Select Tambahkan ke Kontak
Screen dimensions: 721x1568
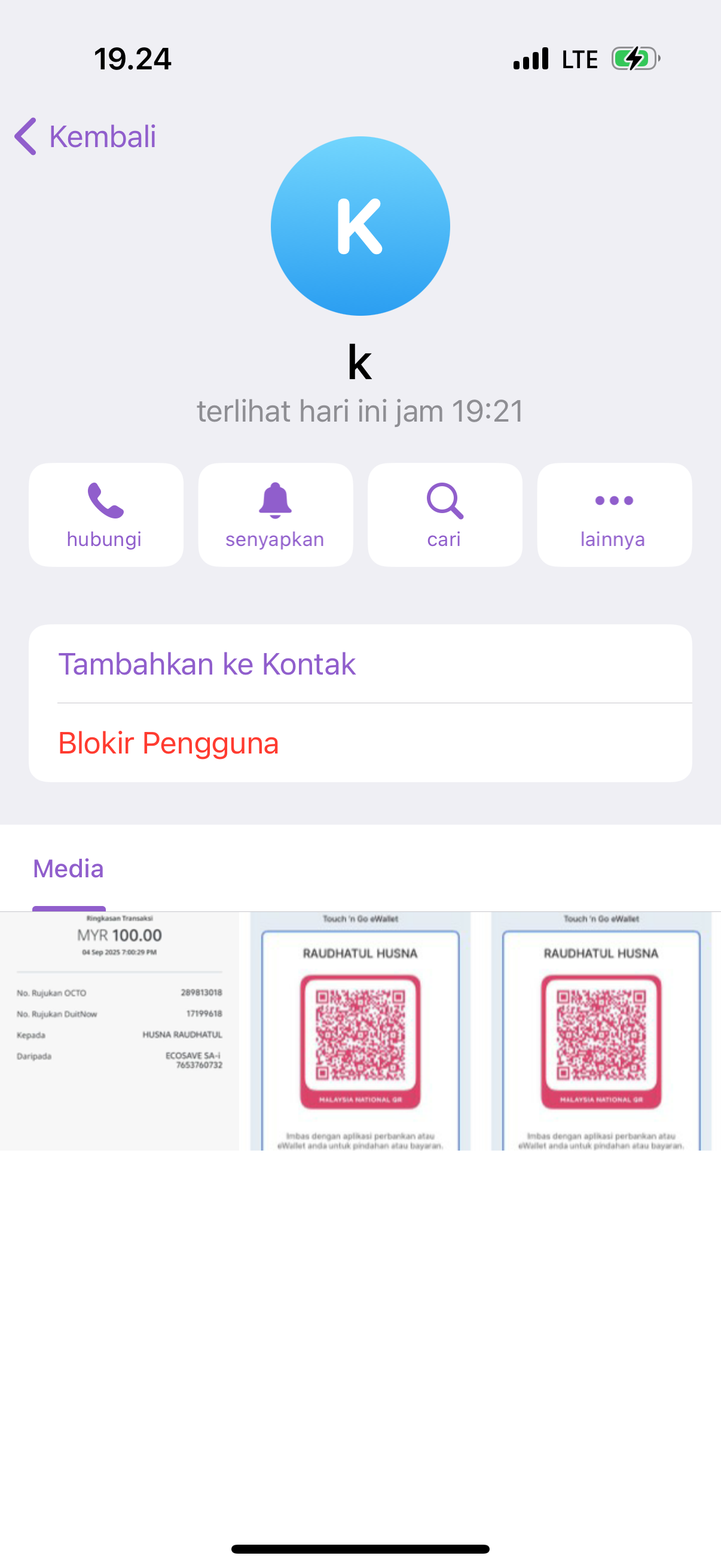click(207, 663)
